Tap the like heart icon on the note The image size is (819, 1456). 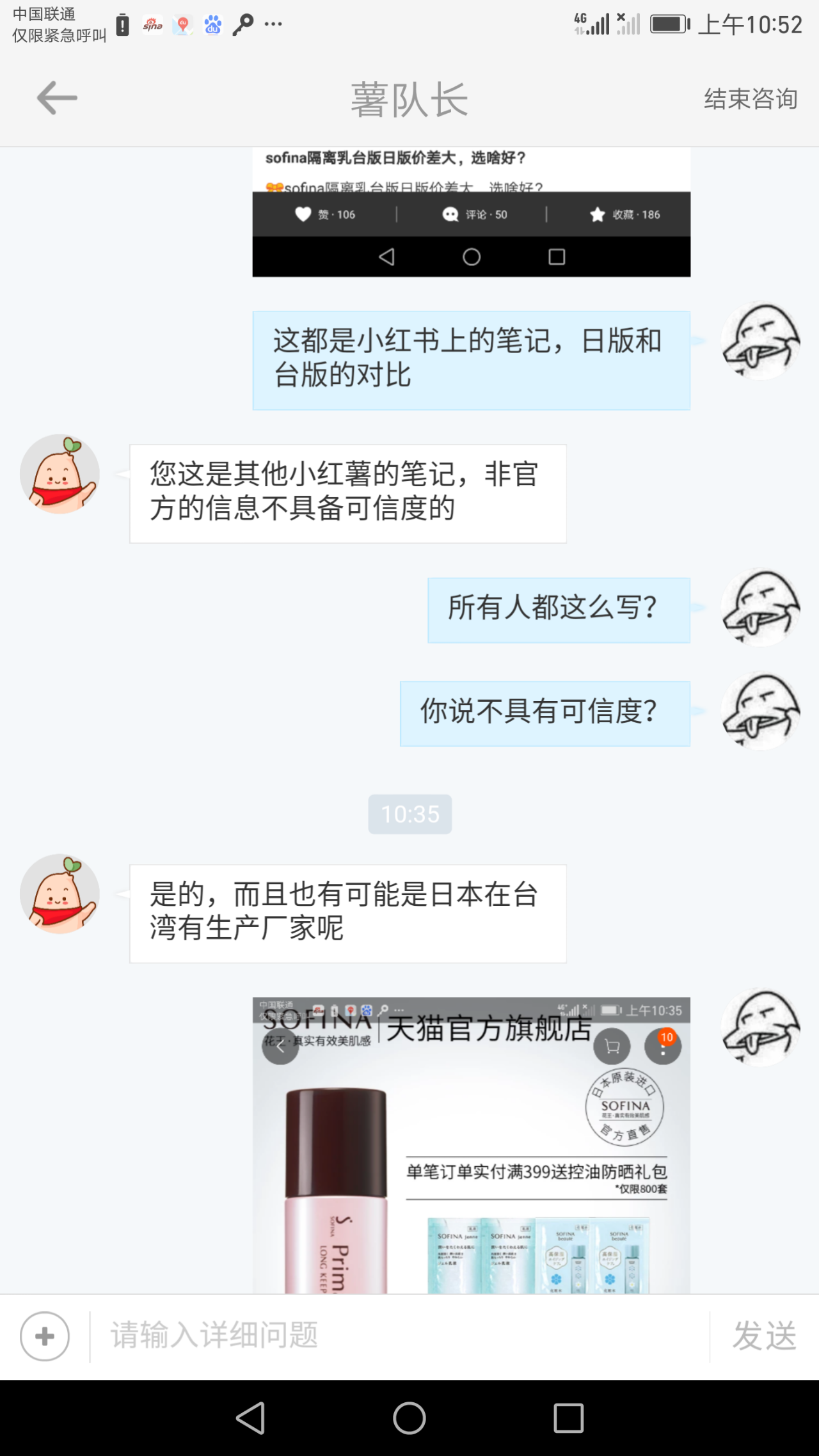click(302, 214)
